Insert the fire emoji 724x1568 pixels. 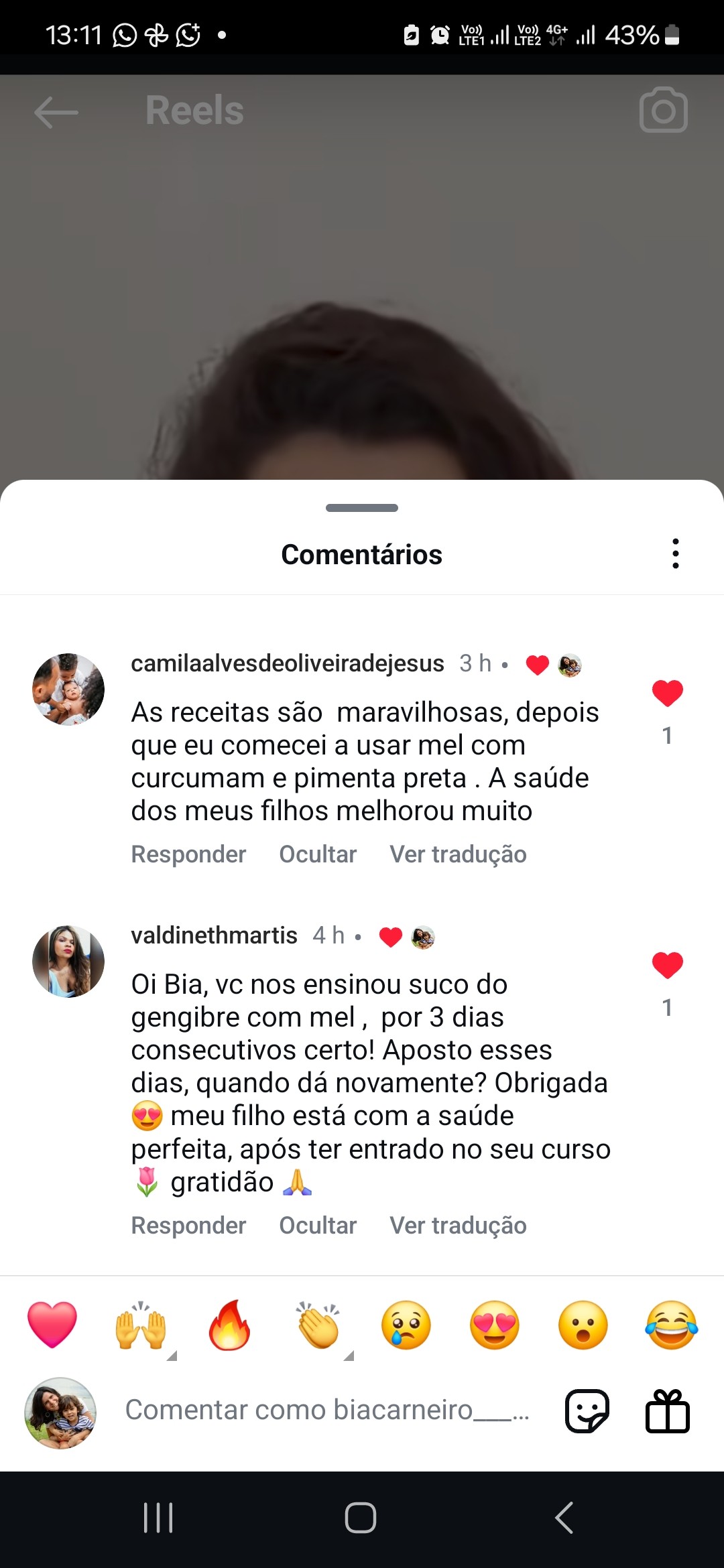[x=229, y=1325]
